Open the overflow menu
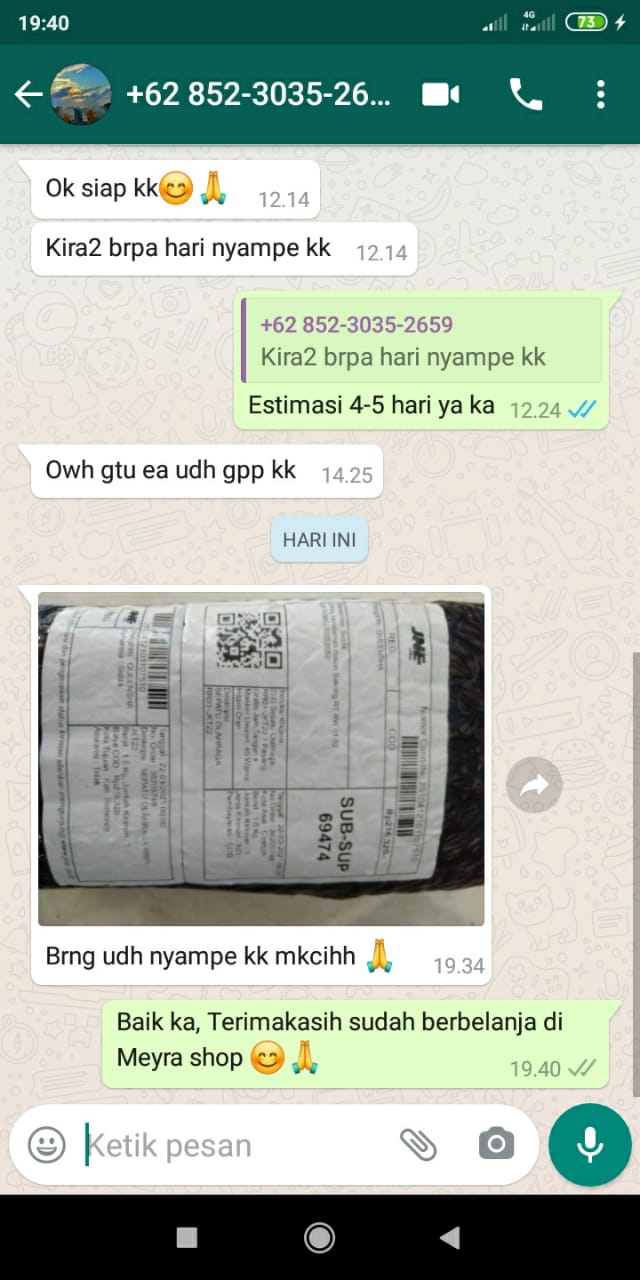Screen dimensions: 640x1280 coord(600,94)
